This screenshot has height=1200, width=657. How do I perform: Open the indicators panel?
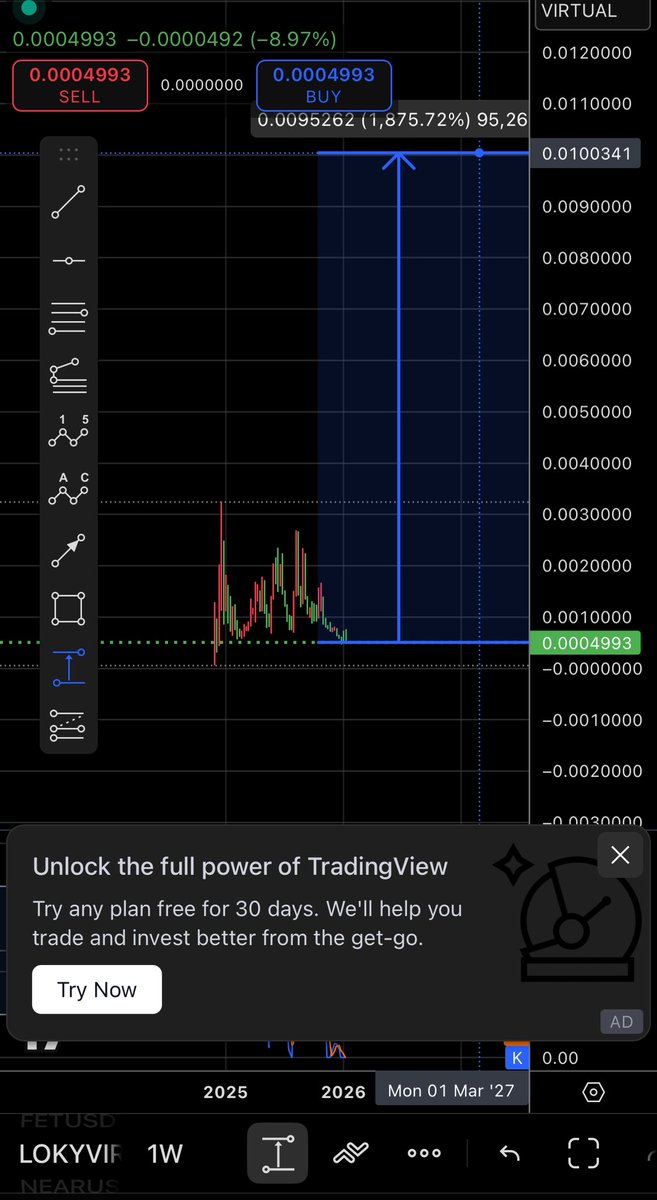(351, 1153)
